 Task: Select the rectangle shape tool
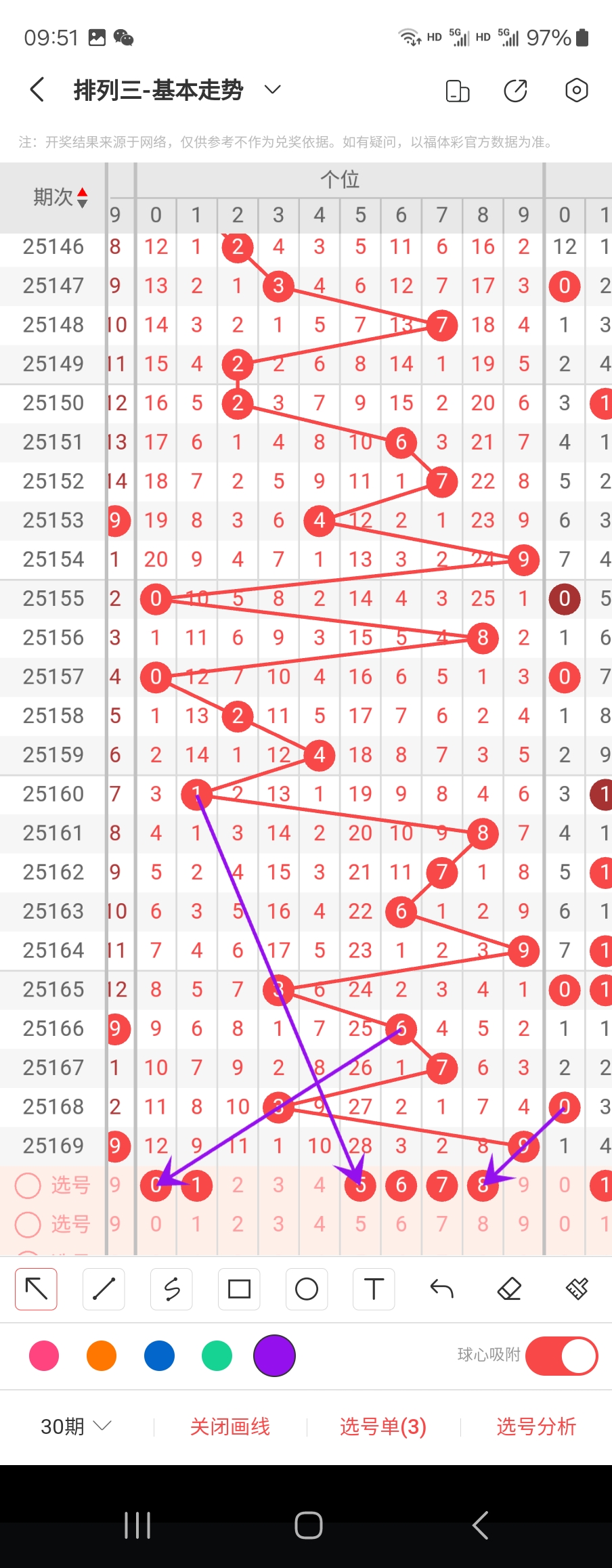tap(239, 1289)
